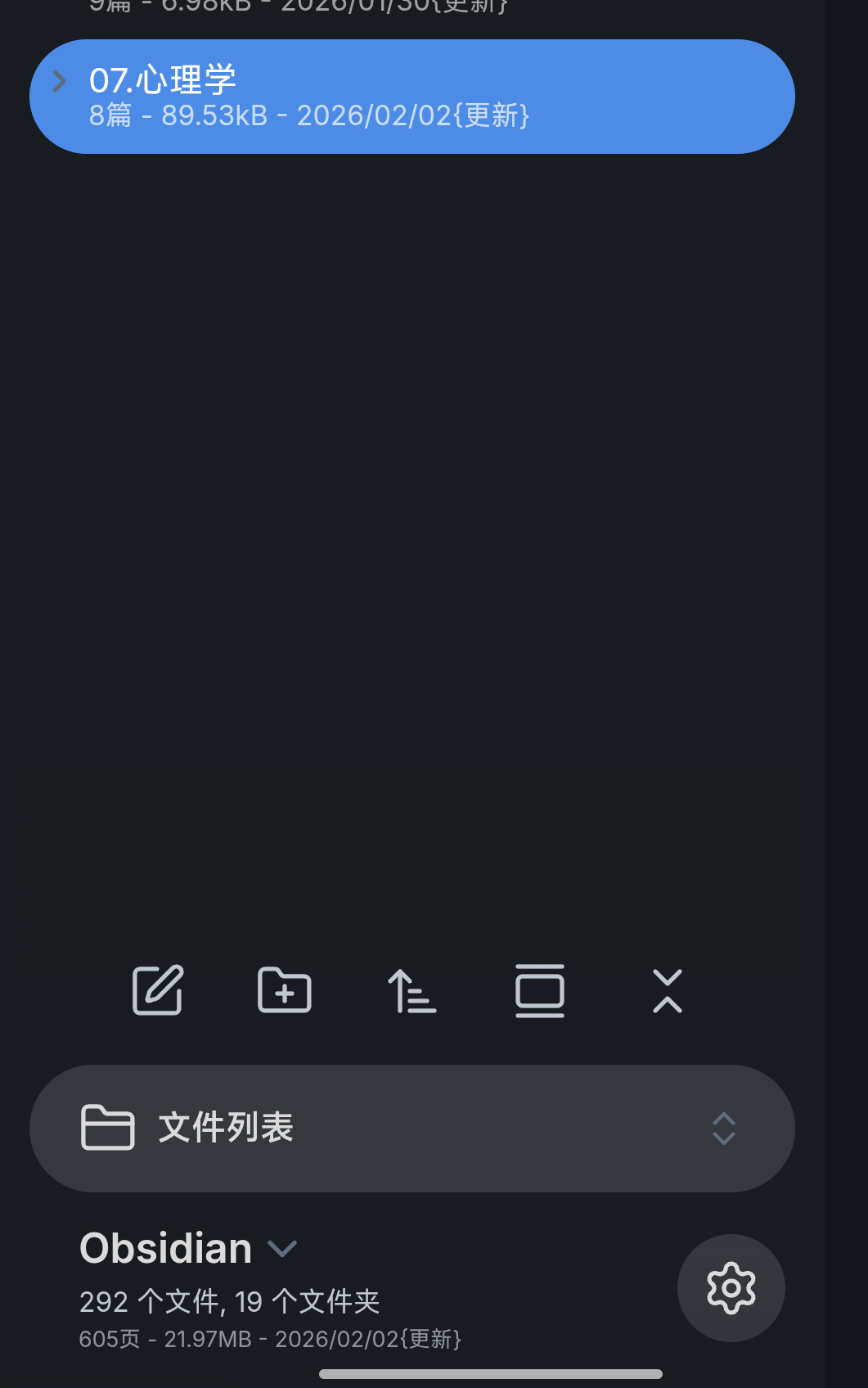Image resolution: width=868 pixels, height=1388 pixels.
Task: Open the settings gear
Action: 731,1288
